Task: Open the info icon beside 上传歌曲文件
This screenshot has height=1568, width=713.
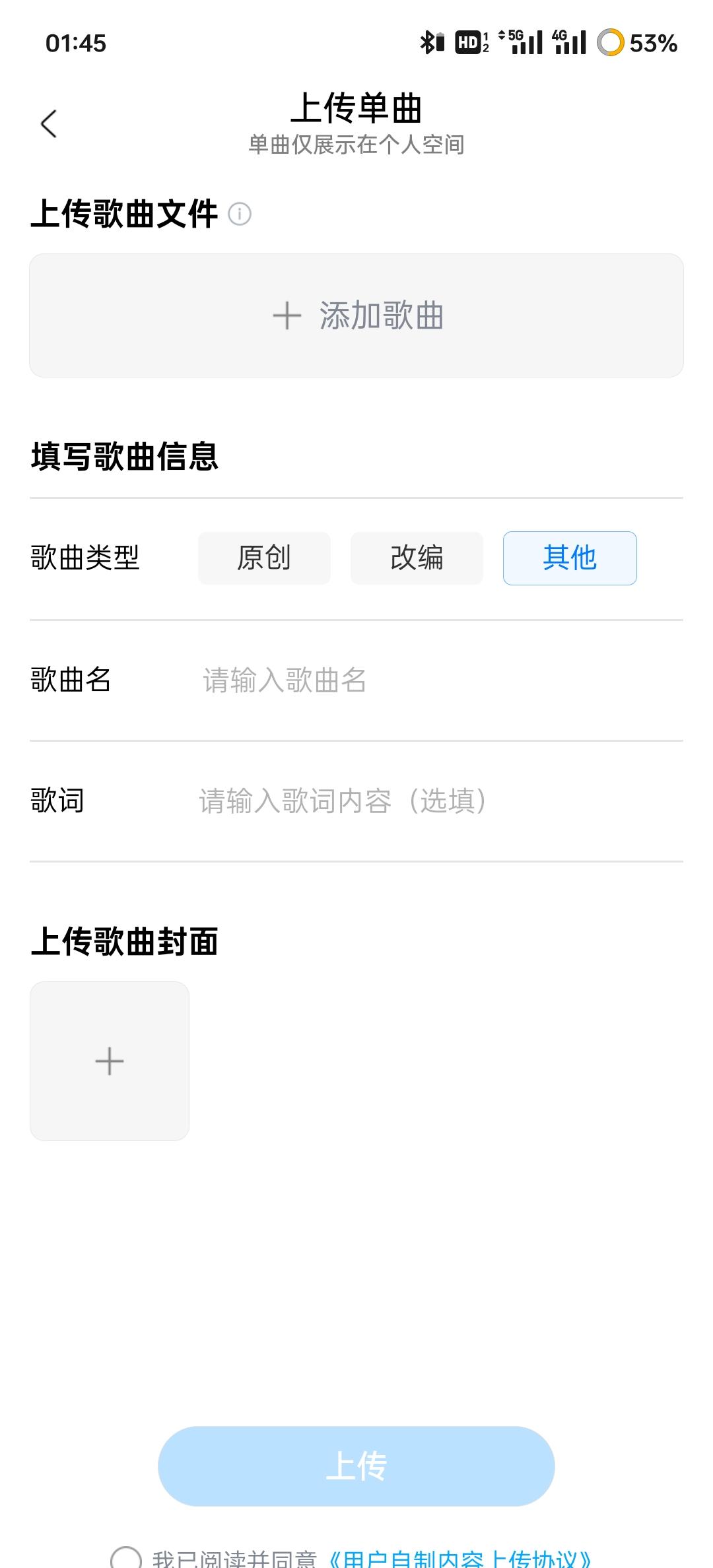Action: [x=240, y=214]
